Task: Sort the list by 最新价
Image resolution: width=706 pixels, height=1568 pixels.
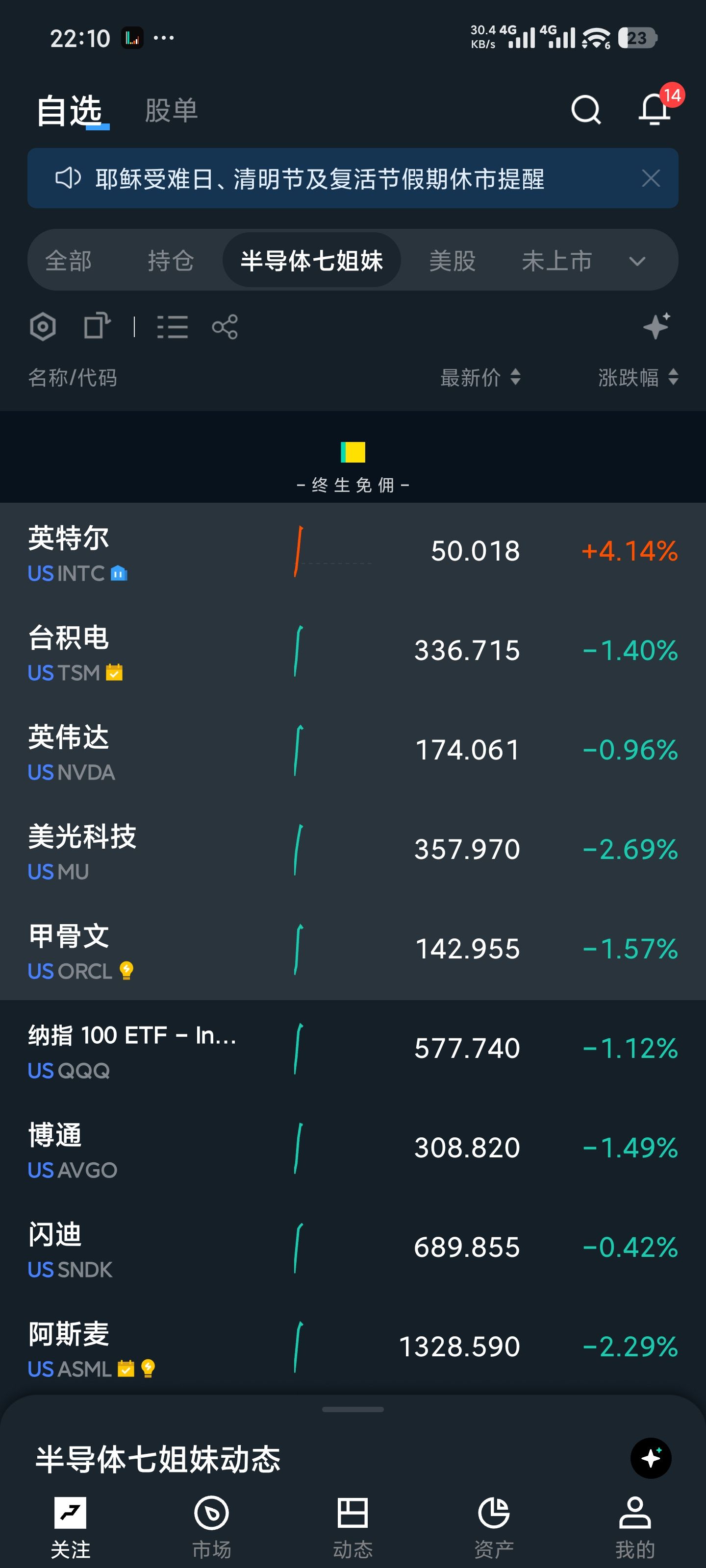Action: [x=480, y=377]
